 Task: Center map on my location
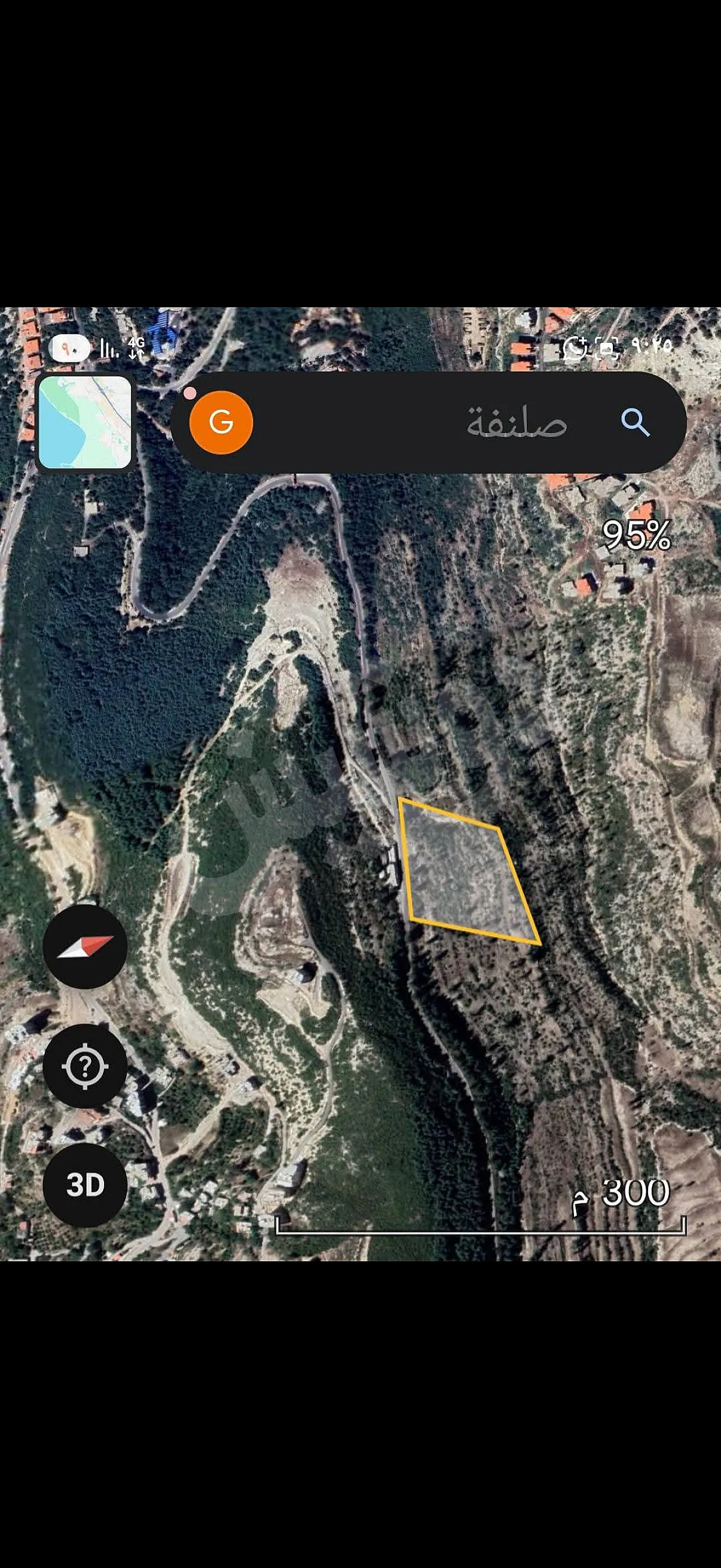tap(84, 1066)
